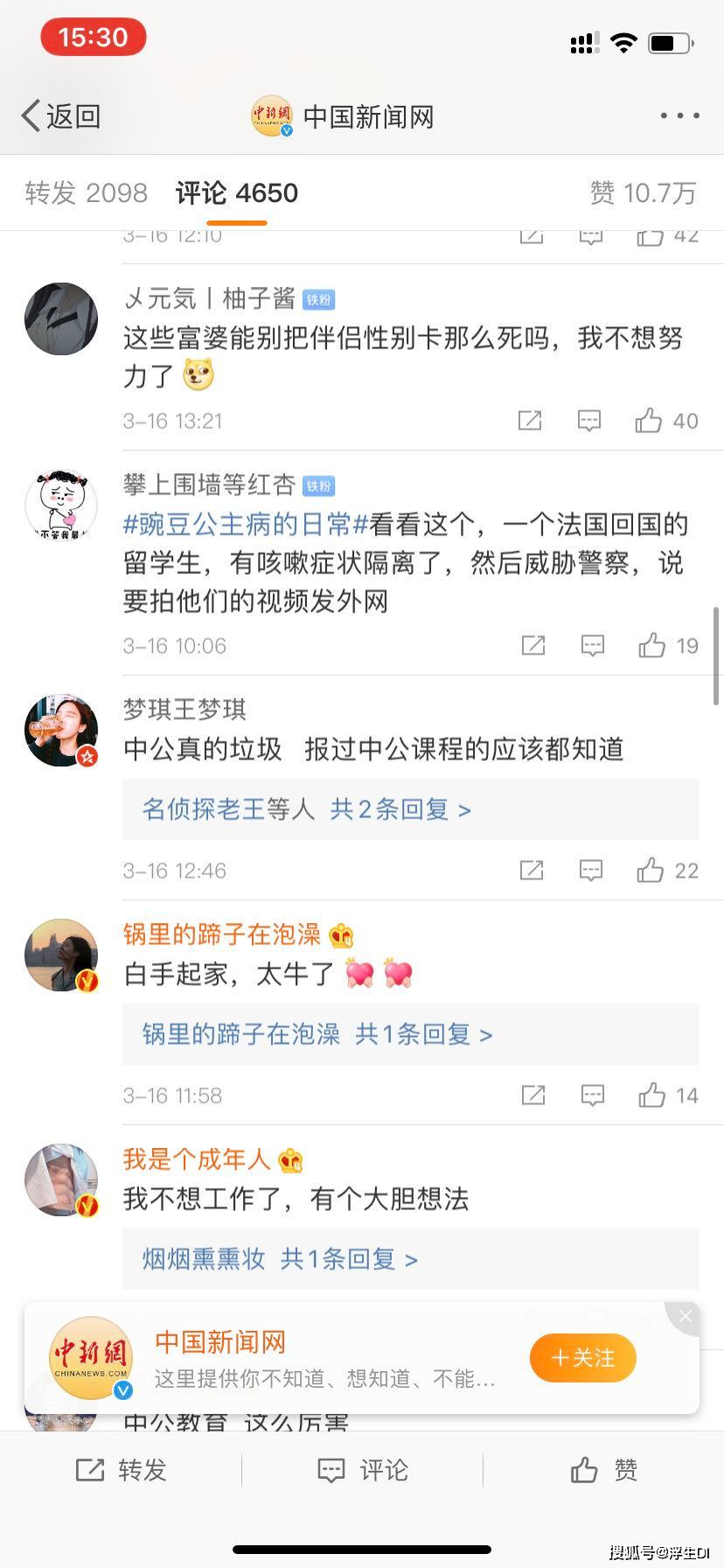Like the comment with 19 likes
The width and height of the screenshot is (724, 1568).
pos(653,646)
